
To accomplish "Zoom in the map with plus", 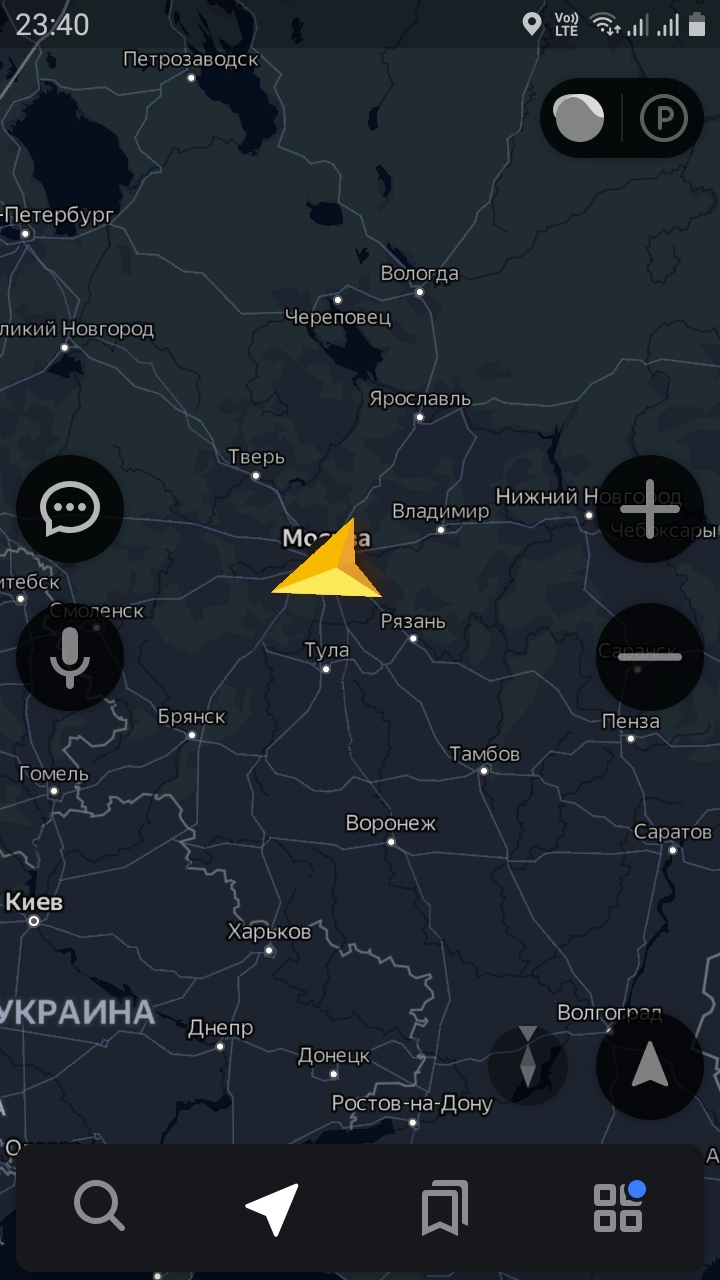I will (x=650, y=509).
